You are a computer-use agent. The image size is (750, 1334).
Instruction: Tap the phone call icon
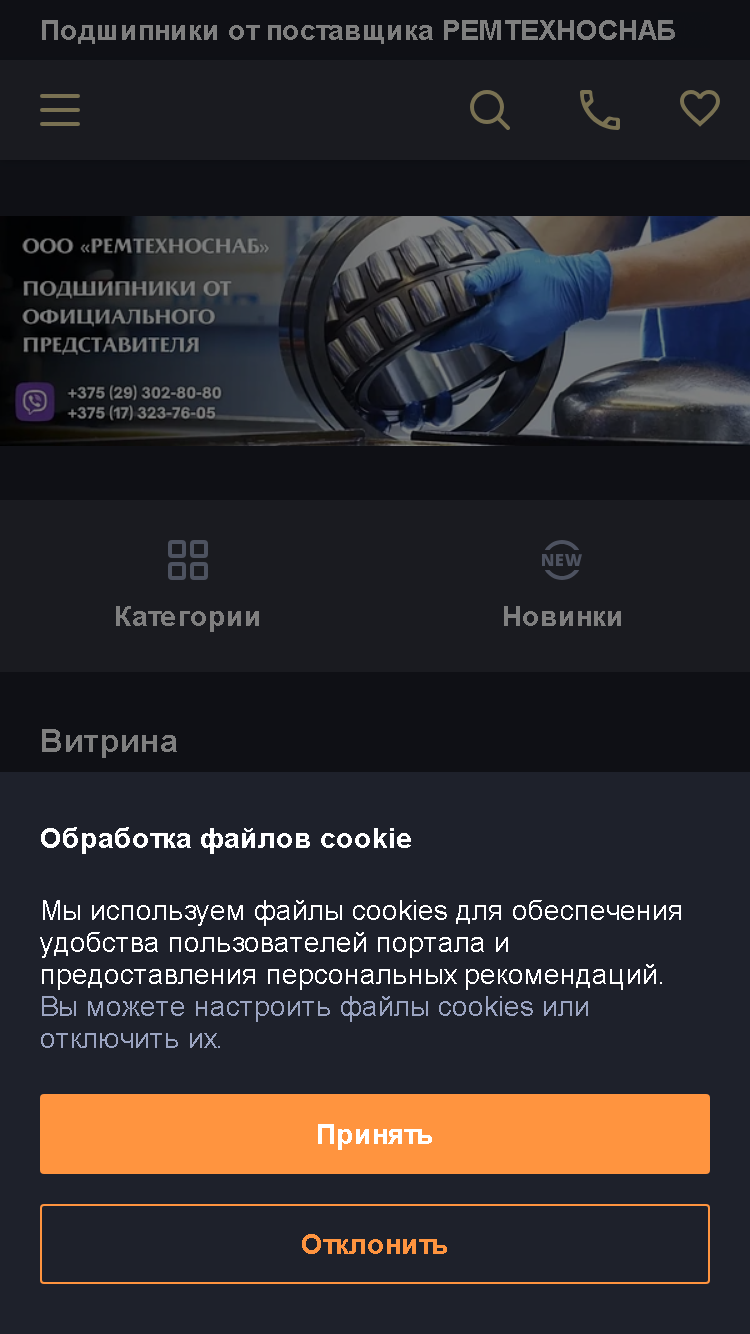pos(600,110)
